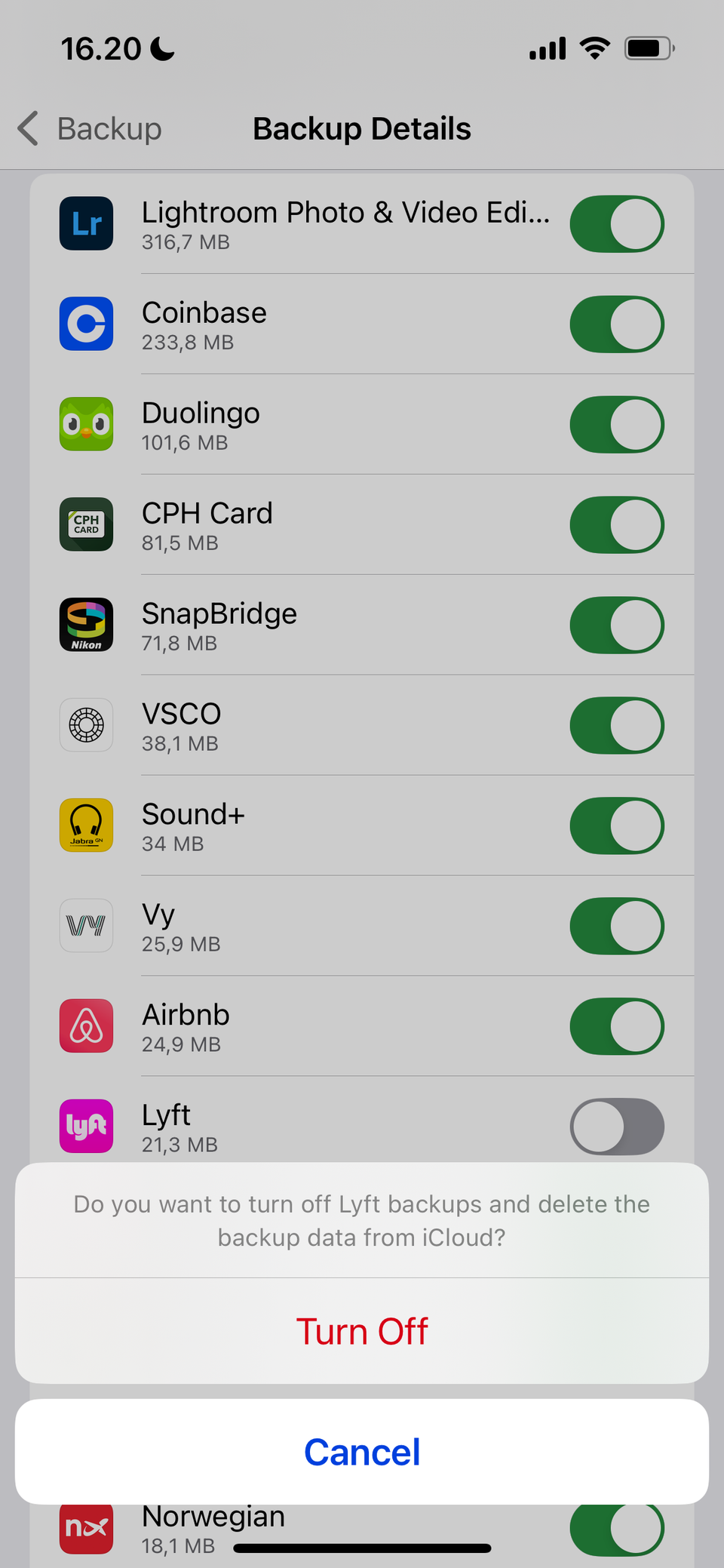Disable Coinbase backup

pos(617,324)
